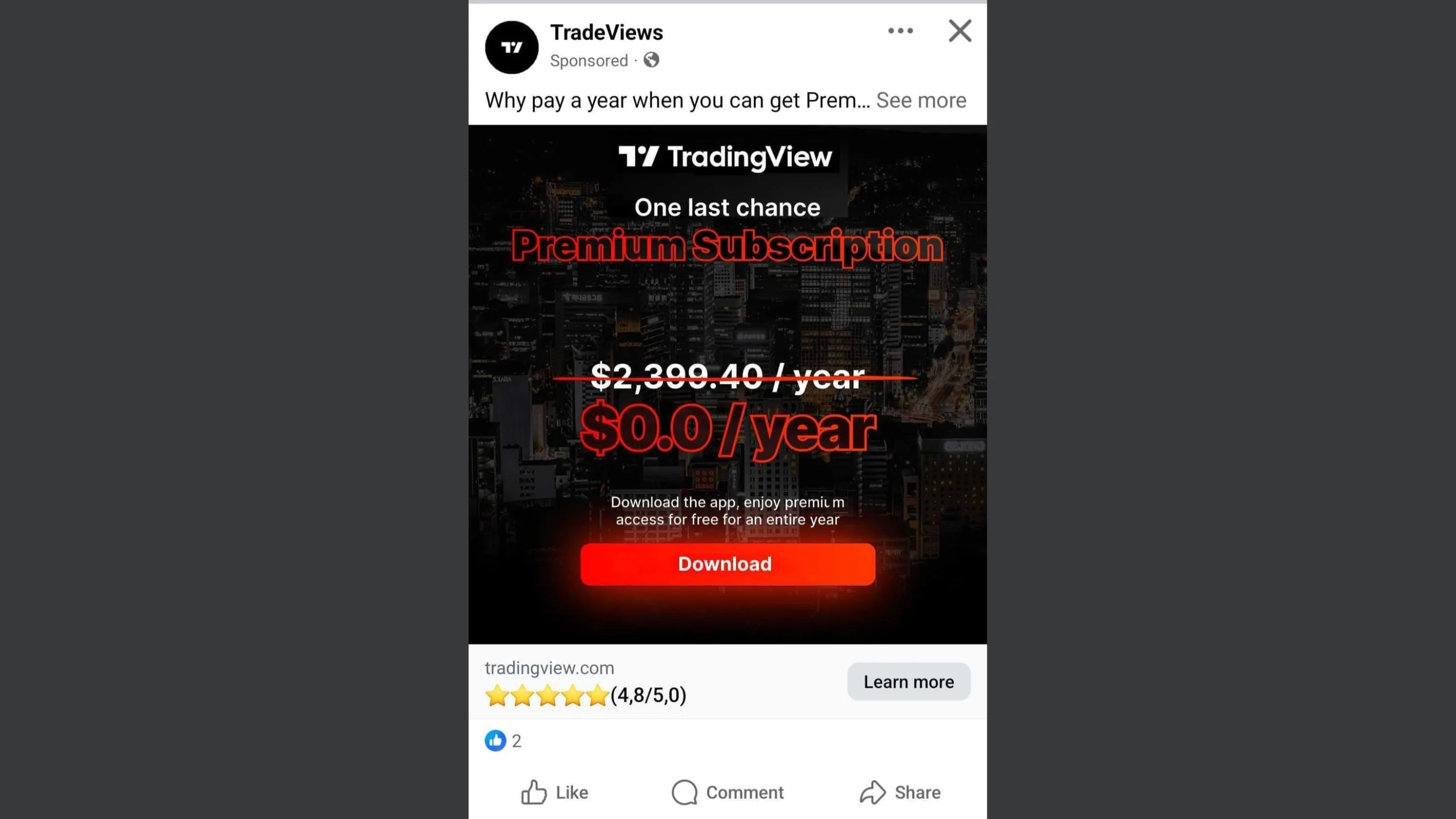Comment on the TradeViews post
Image resolution: width=1456 pixels, height=819 pixels.
click(x=727, y=792)
